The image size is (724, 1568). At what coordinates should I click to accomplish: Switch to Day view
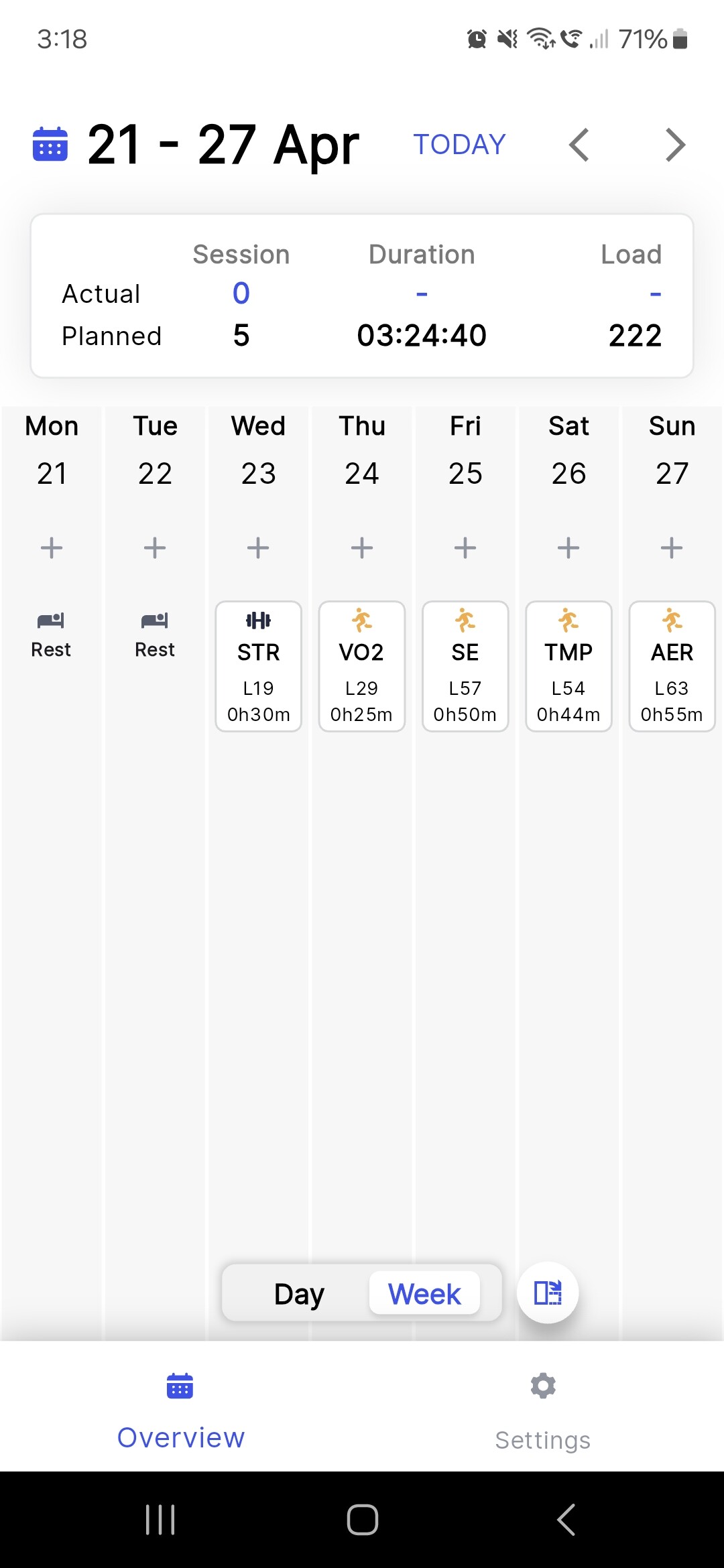pyautogui.click(x=299, y=1293)
